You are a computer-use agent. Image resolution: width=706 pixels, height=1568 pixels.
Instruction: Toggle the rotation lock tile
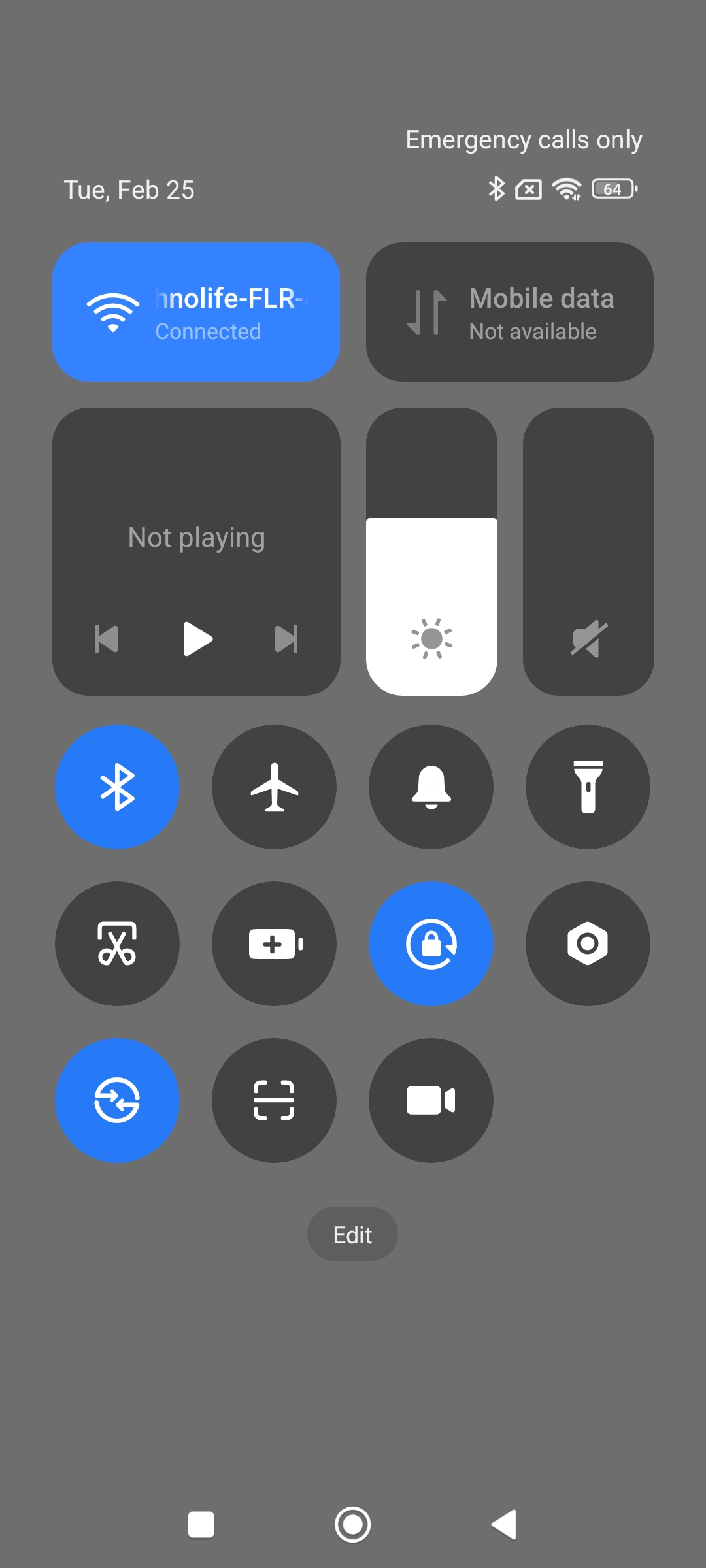coord(431,943)
